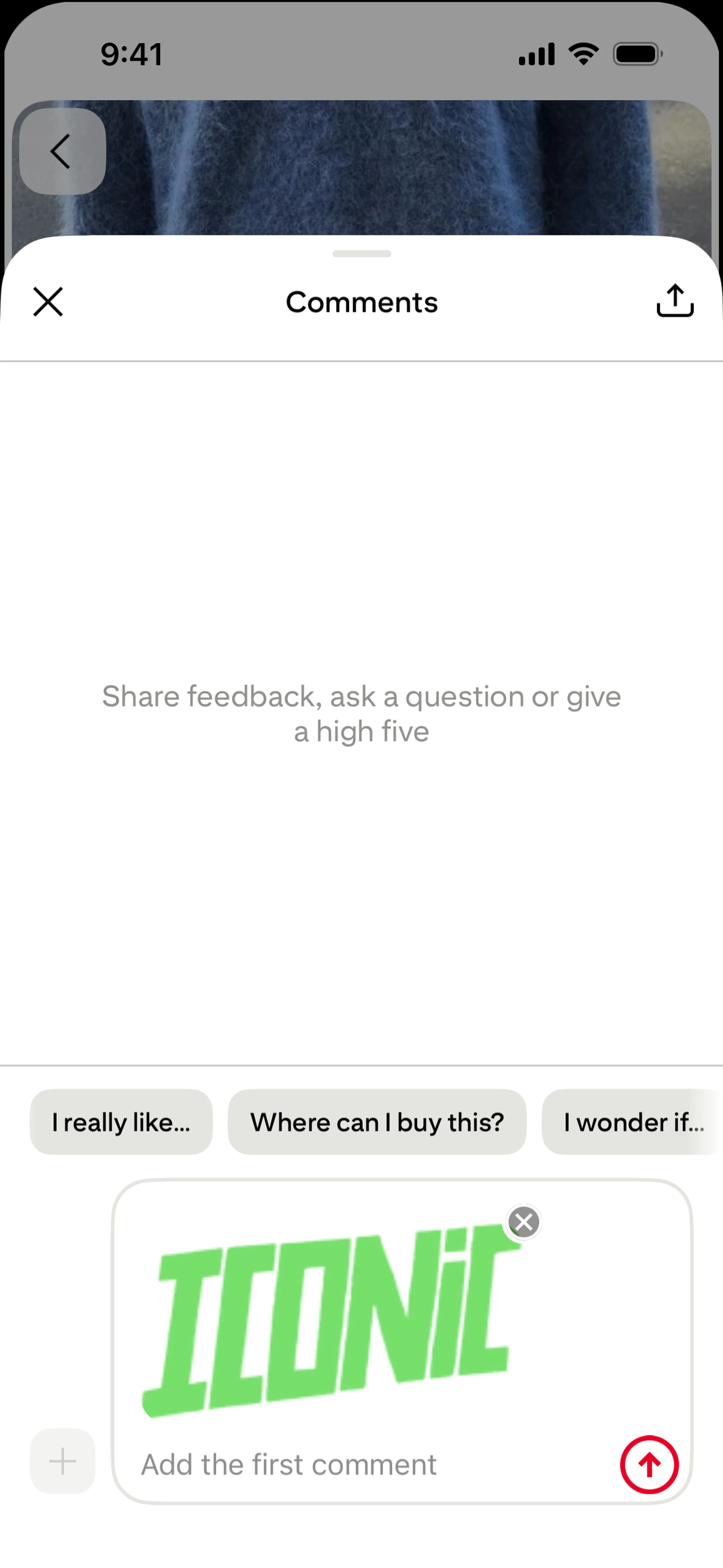
Task: Tap the plus button to add attachment
Action: point(63,1461)
